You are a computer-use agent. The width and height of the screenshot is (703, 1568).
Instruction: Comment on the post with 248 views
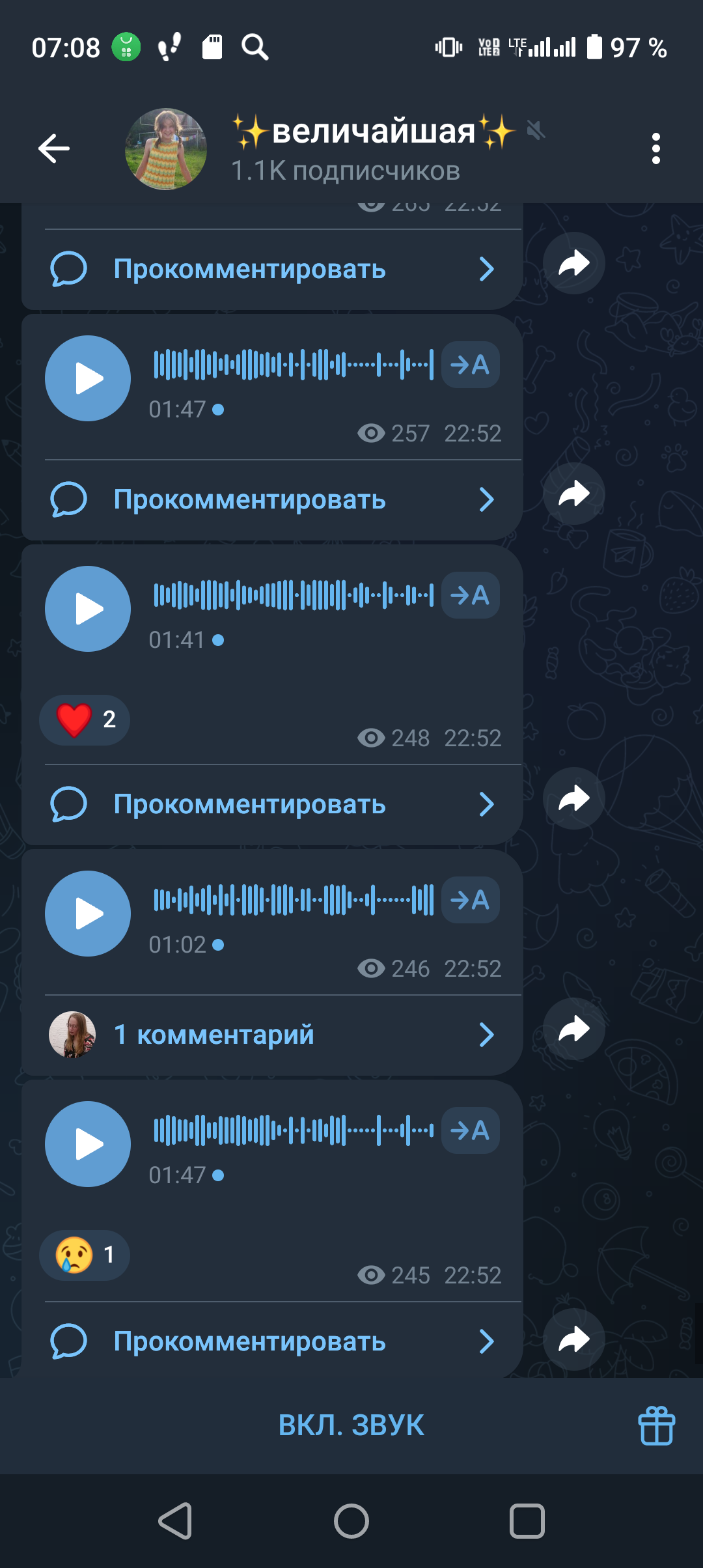[272, 804]
